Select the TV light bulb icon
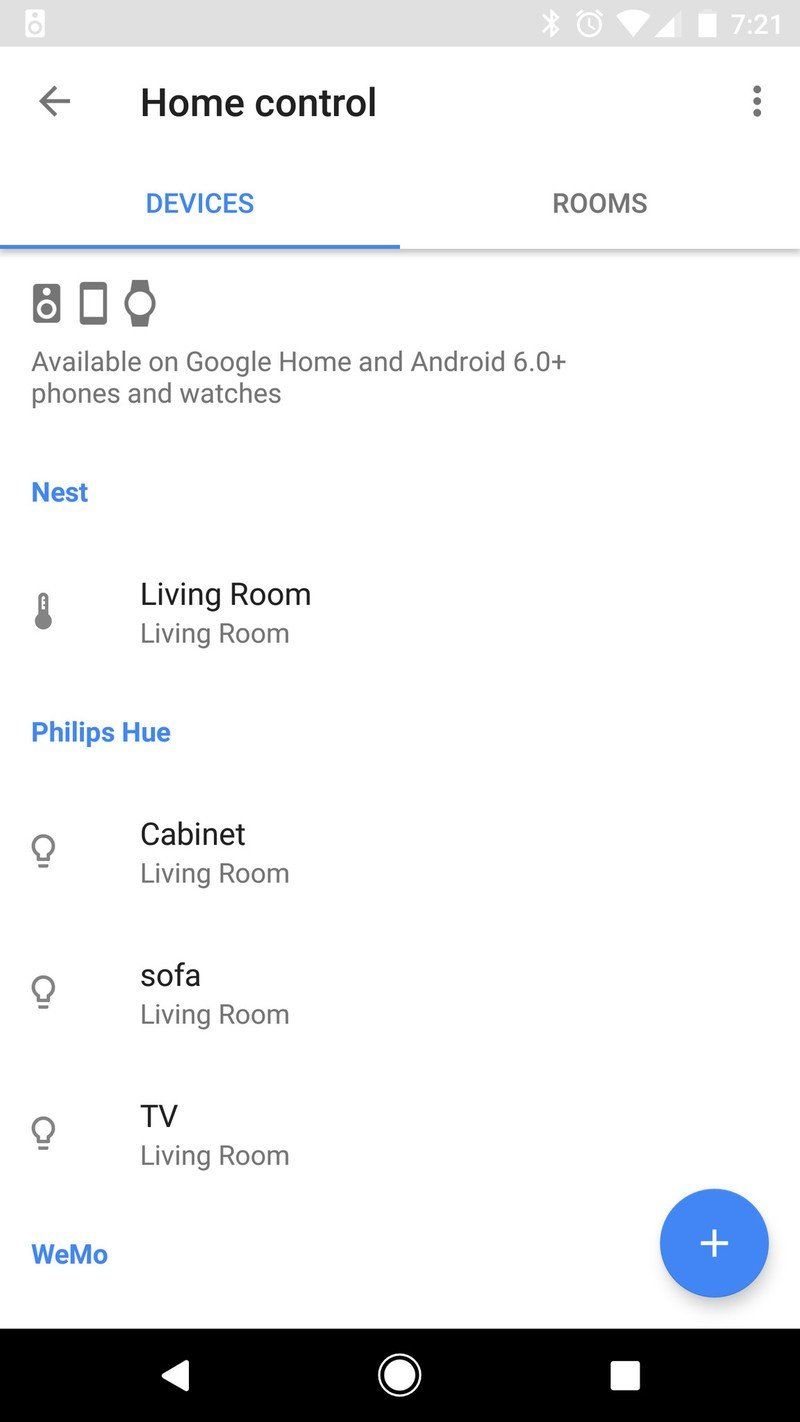The image size is (800, 1422). coord(42,1132)
